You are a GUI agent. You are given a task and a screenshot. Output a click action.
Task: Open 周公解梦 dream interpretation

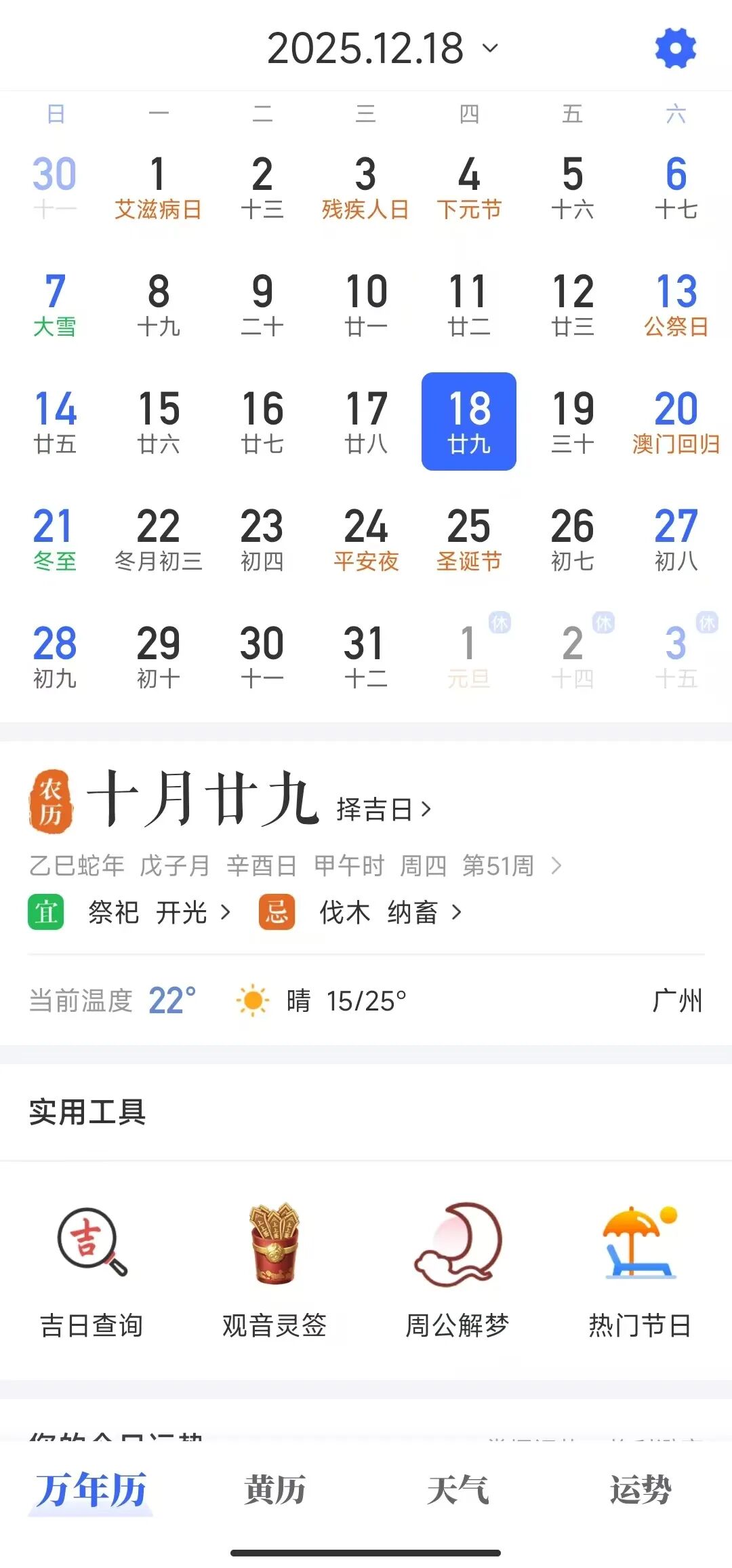pyautogui.click(x=457, y=1275)
